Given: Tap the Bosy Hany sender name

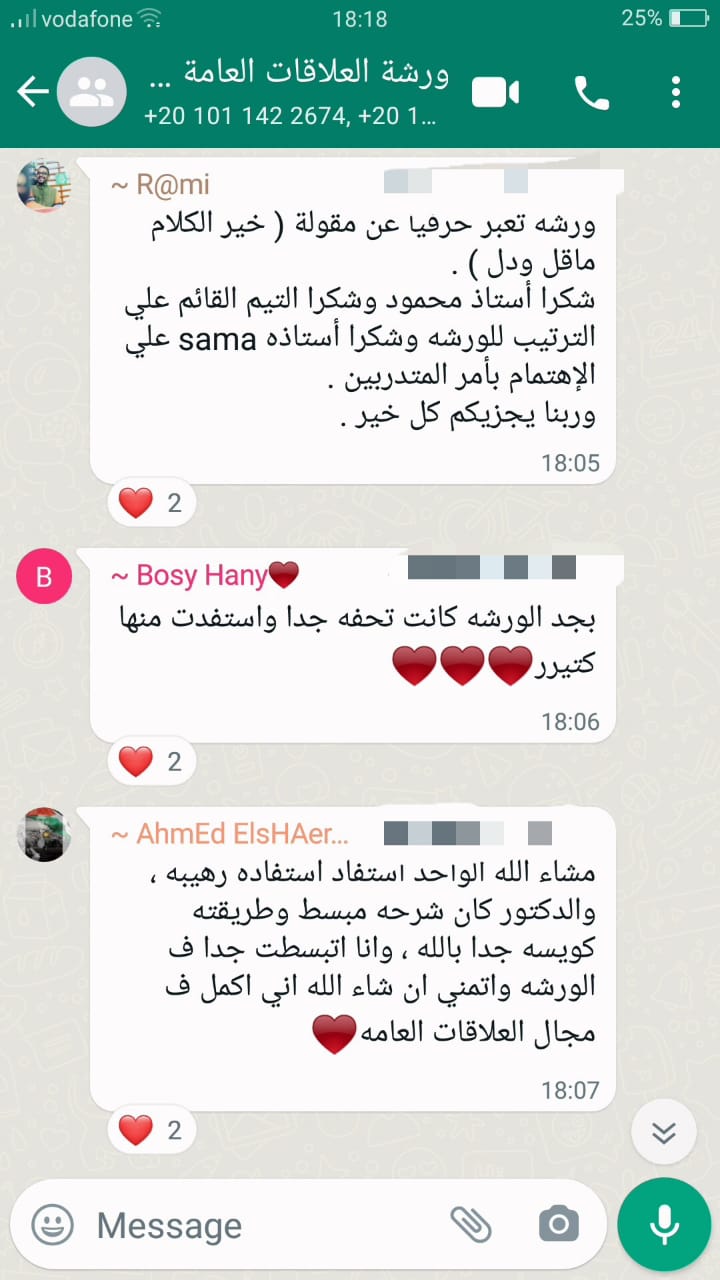Looking at the screenshot, I should (204, 575).
